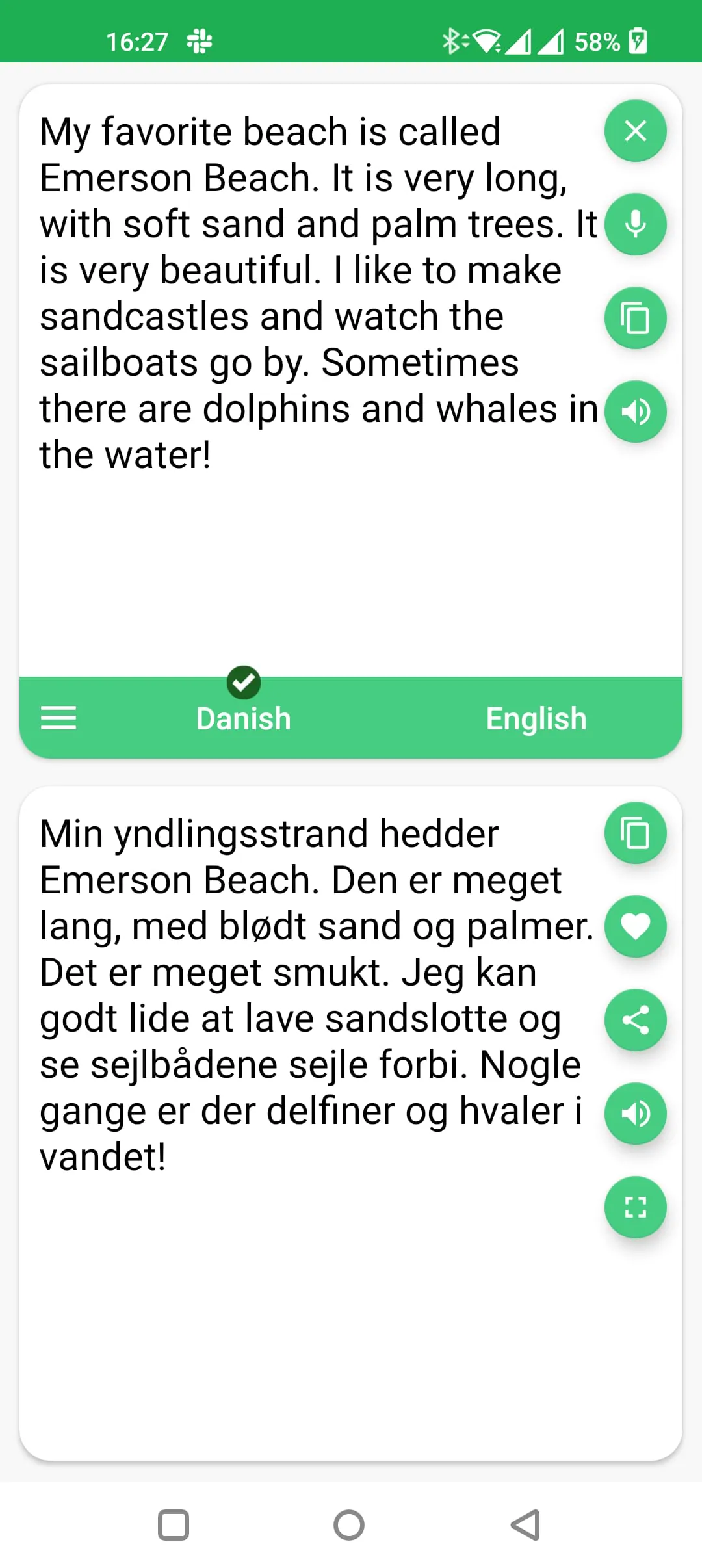702x1568 pixels.
Task: Open the hamburger navigation menu
Action: click(58, 718)
